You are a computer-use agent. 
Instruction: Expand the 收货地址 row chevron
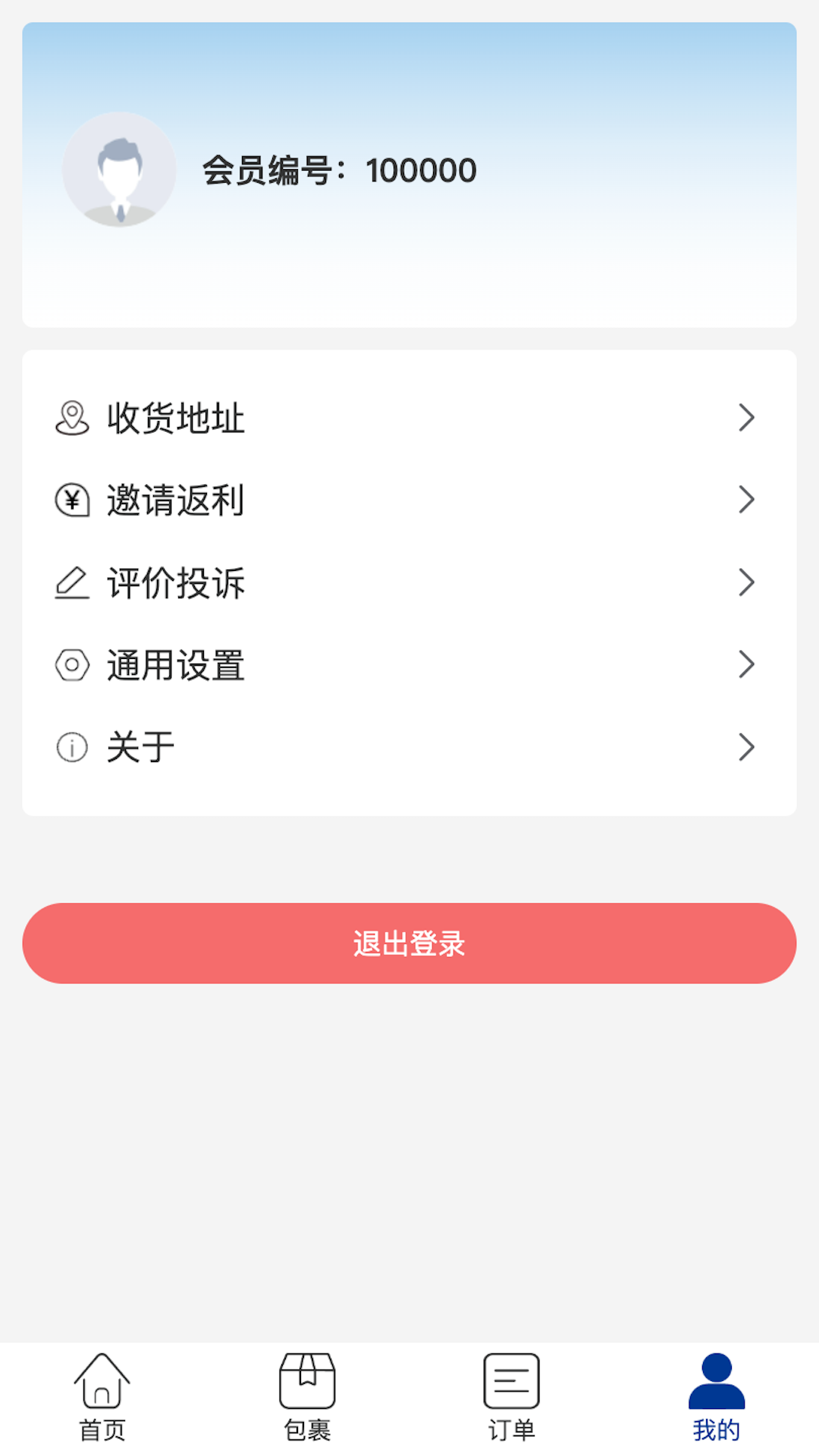[x=747, y=418]
